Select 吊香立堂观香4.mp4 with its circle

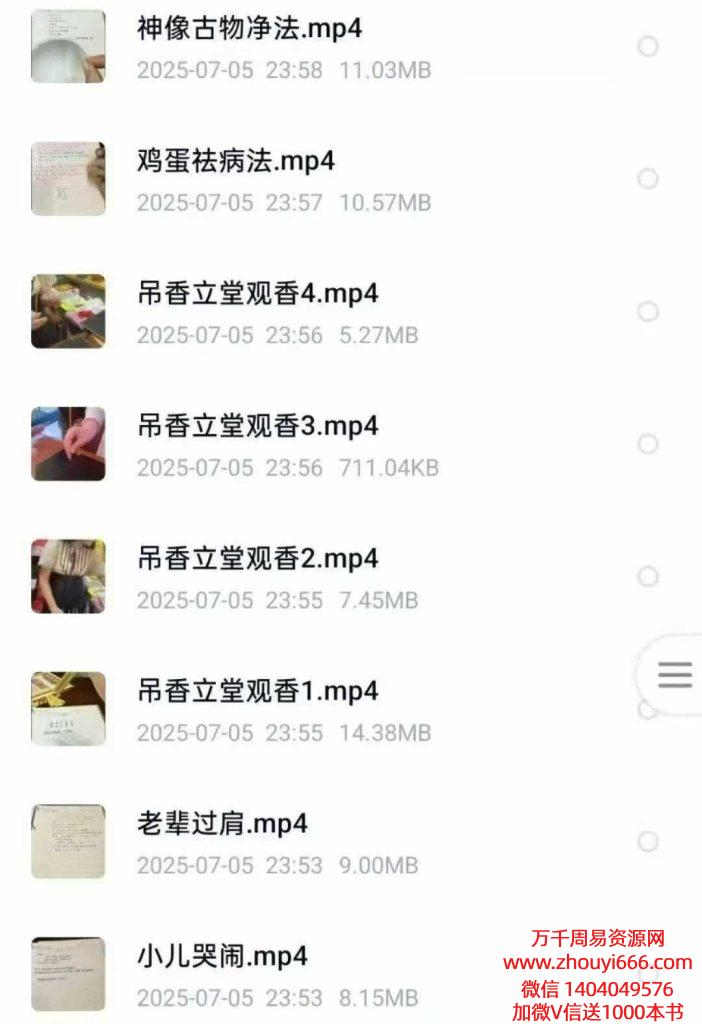click(x=648, y=311)
